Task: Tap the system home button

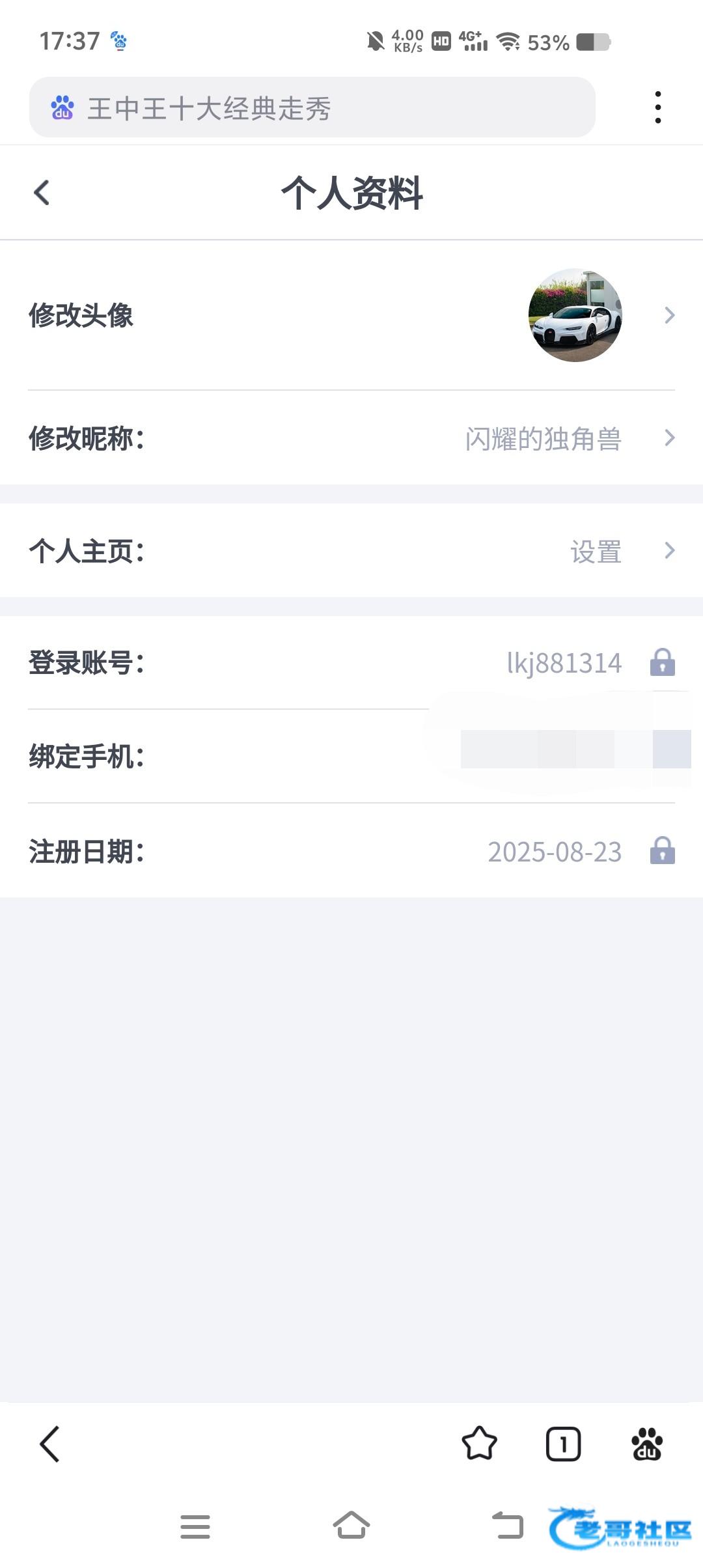Action: pyautogui.click(x=351, y=1526)
